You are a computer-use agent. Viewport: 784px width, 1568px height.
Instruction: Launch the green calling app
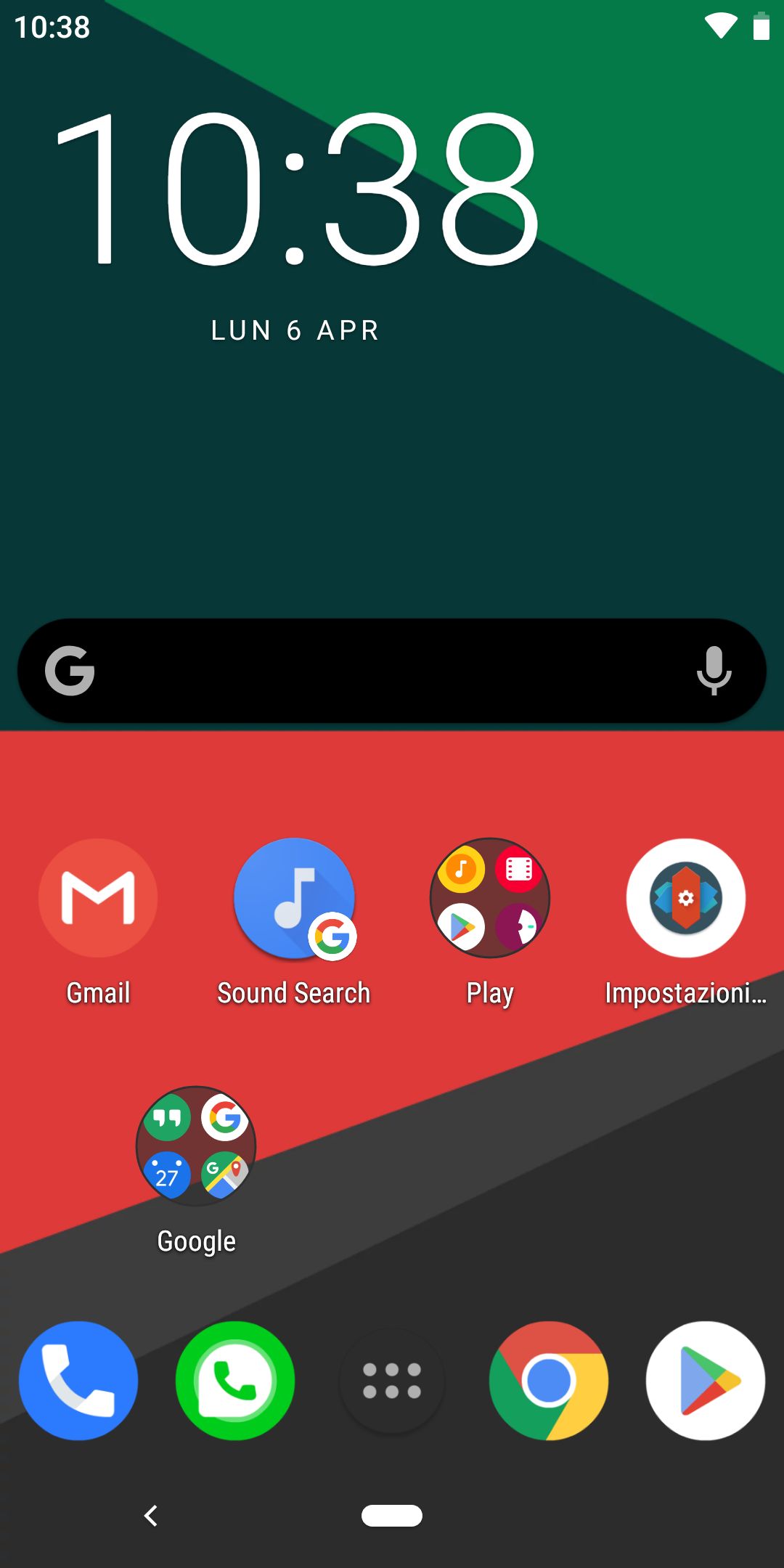235,1381
